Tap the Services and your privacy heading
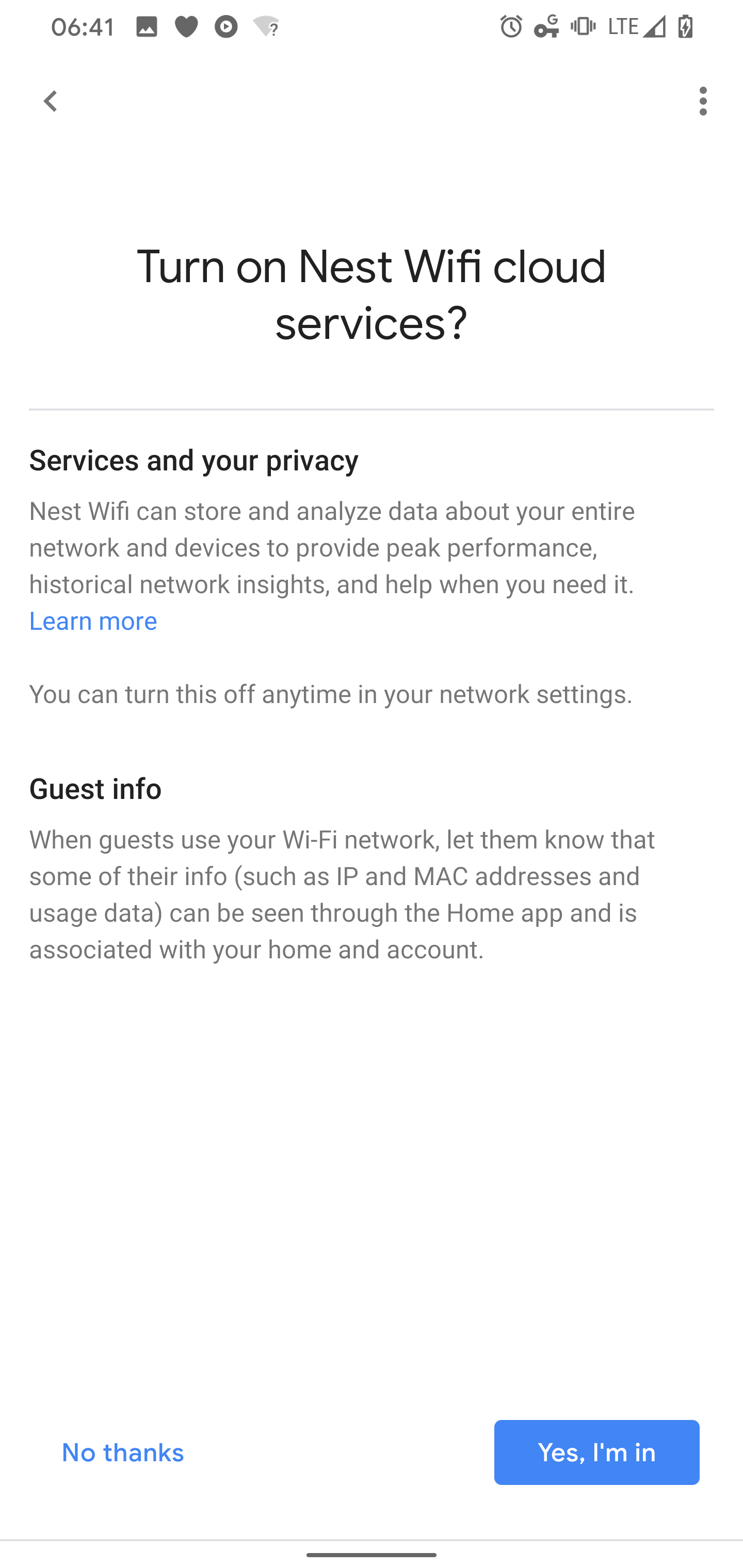Image resolution: width=743 pixels, height=1568 pixels. point(193,461)
